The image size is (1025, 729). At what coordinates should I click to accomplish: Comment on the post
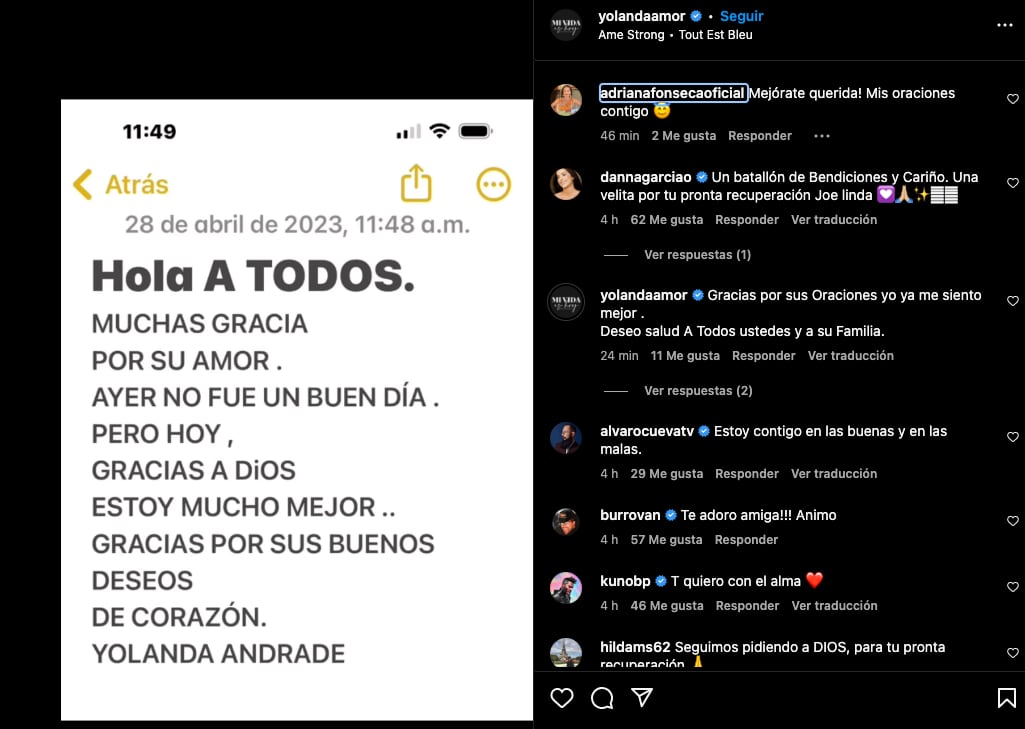click(602, 697)
